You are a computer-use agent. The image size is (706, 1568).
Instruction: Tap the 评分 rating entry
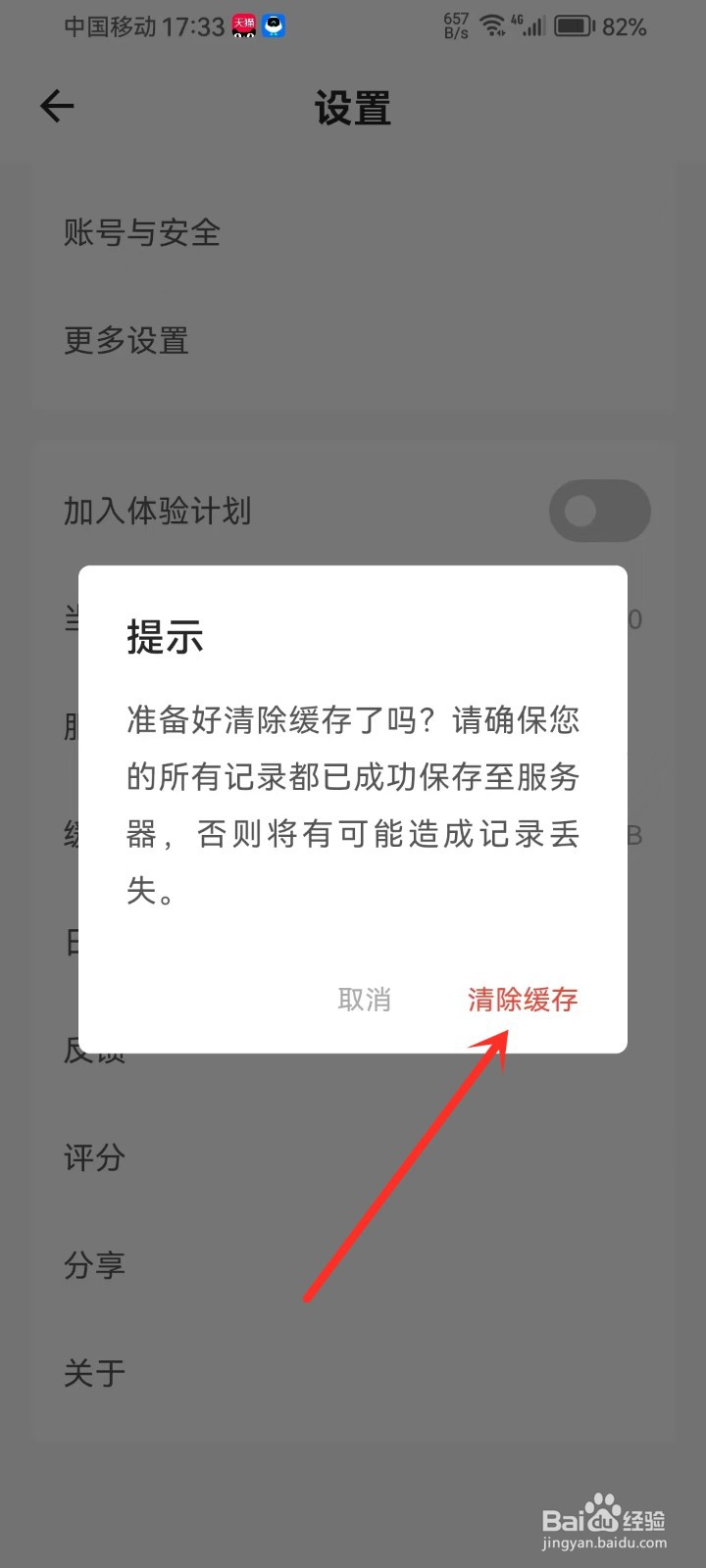pos(93,1158)
